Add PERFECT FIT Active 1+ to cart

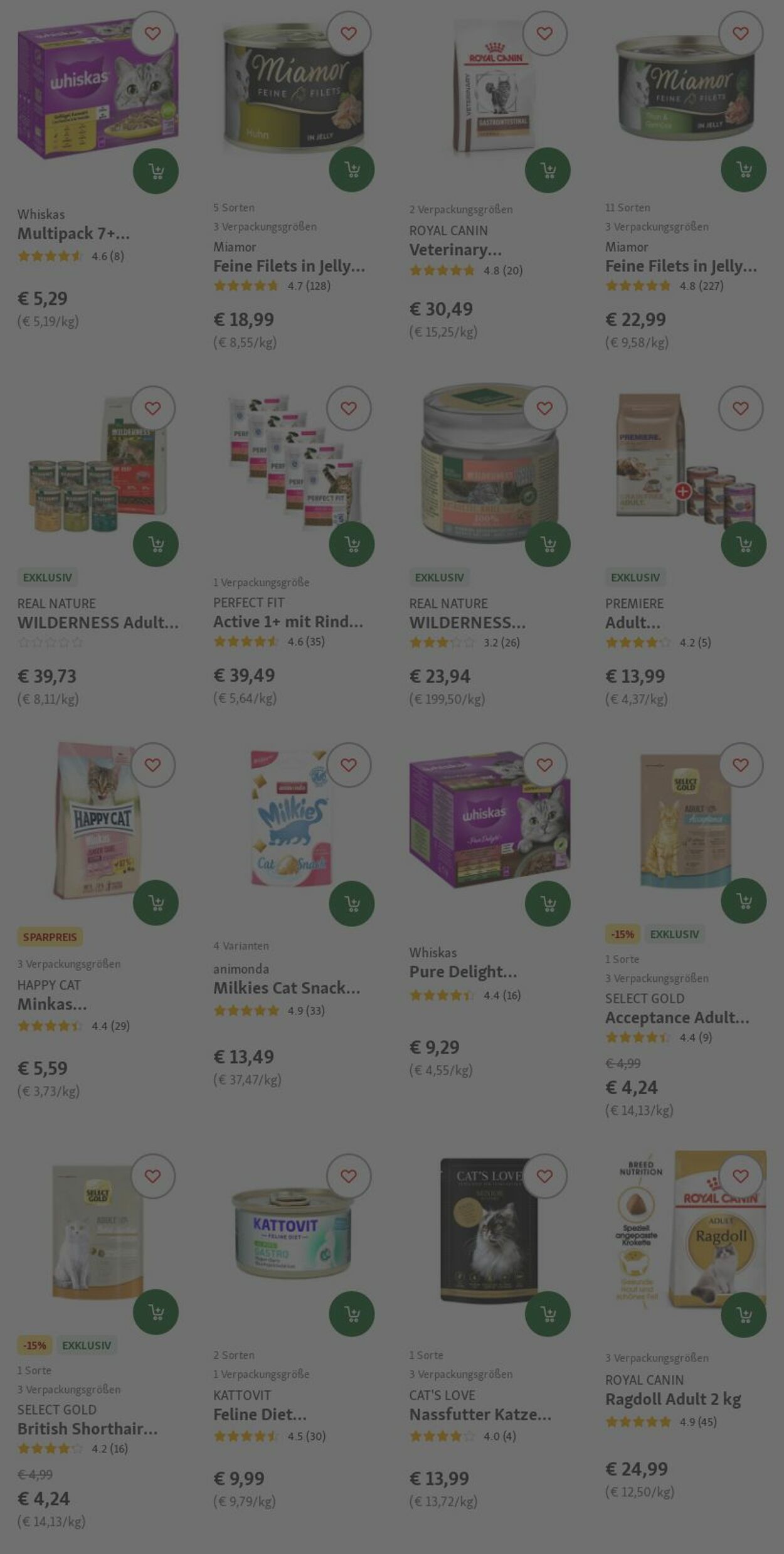click(x=351, y=544)
